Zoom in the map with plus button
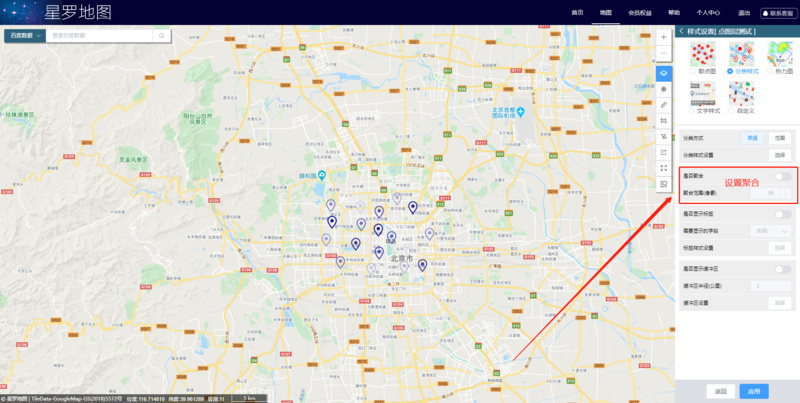The height and width of the screenshot is (403, 800). point(663,36)
